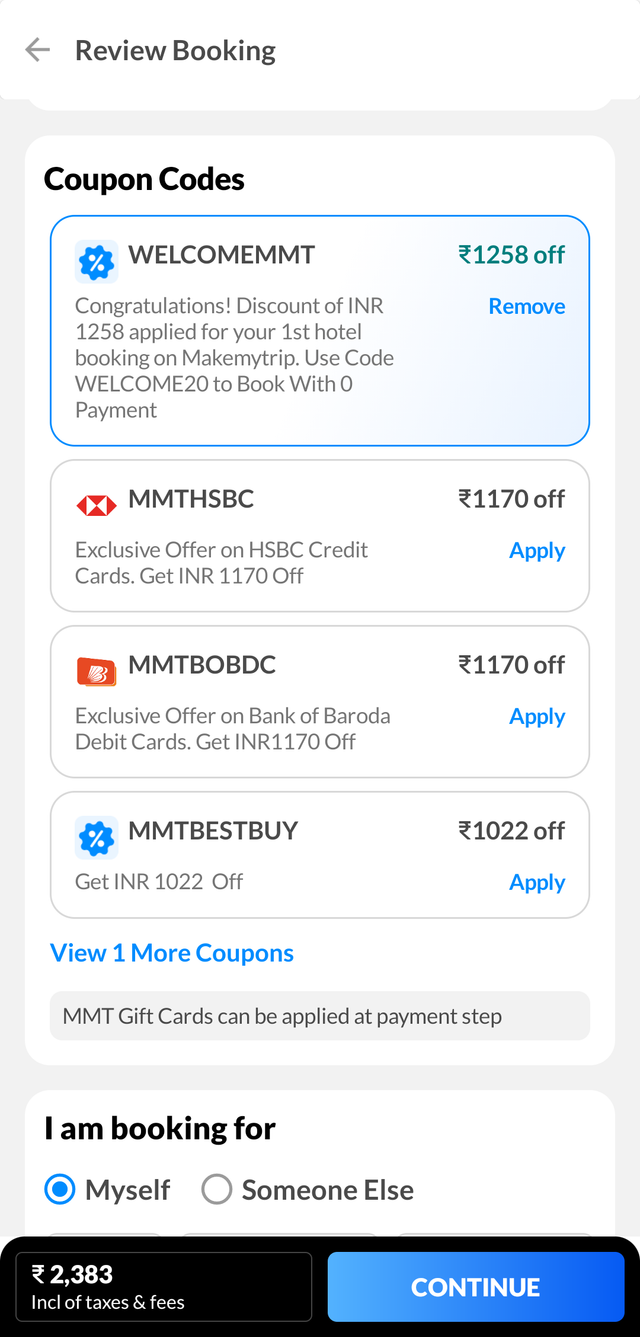Remove the WELCOMEMMT coupon

(x=526, y=307)
